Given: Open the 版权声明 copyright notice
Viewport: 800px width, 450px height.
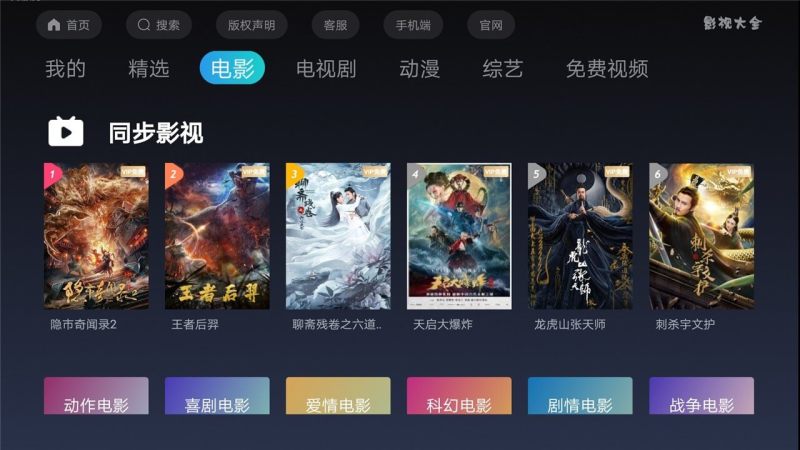Looking at the screenshot, I should (x=251, y=25).
